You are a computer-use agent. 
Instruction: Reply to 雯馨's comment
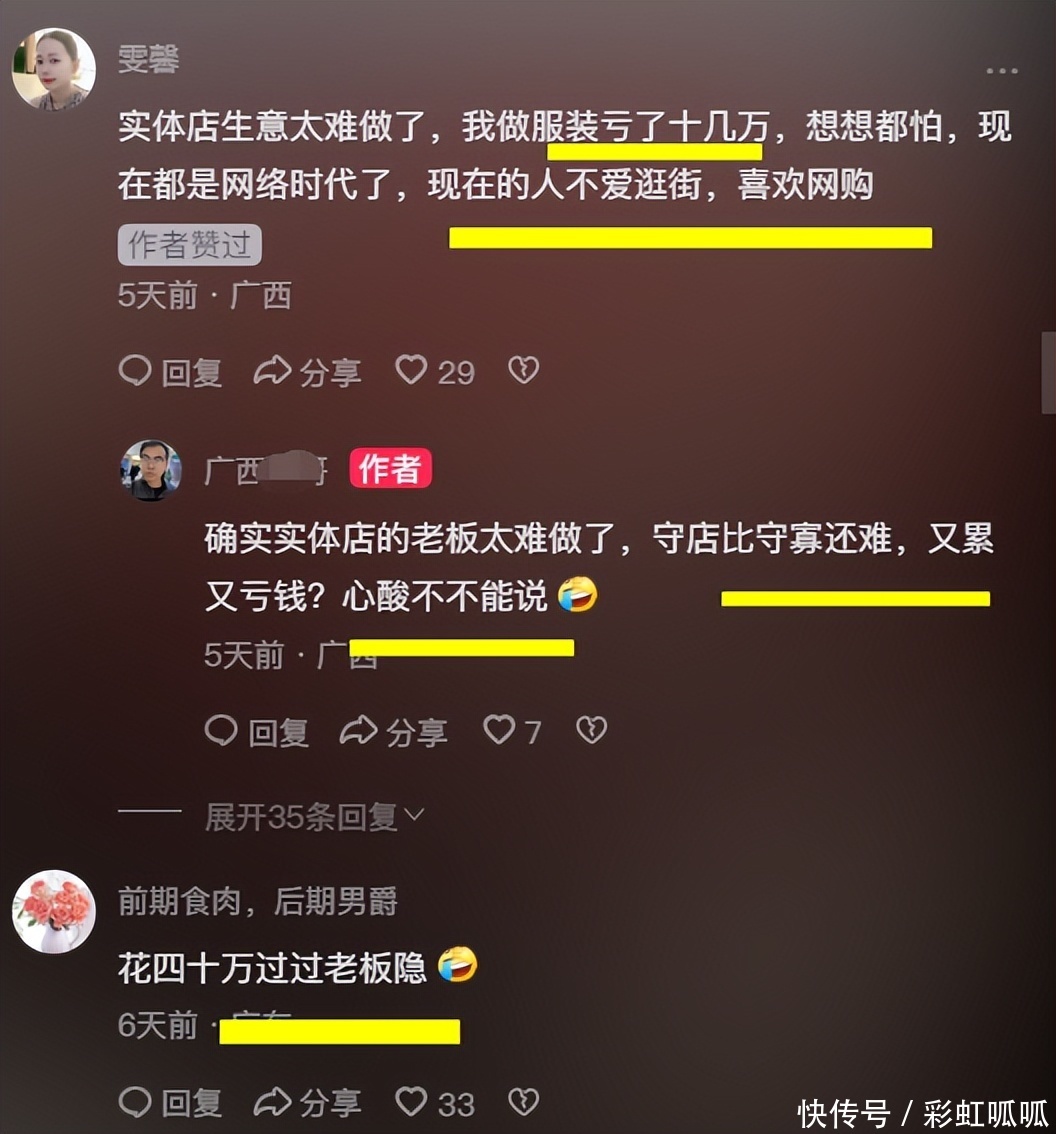coord(170,372)
